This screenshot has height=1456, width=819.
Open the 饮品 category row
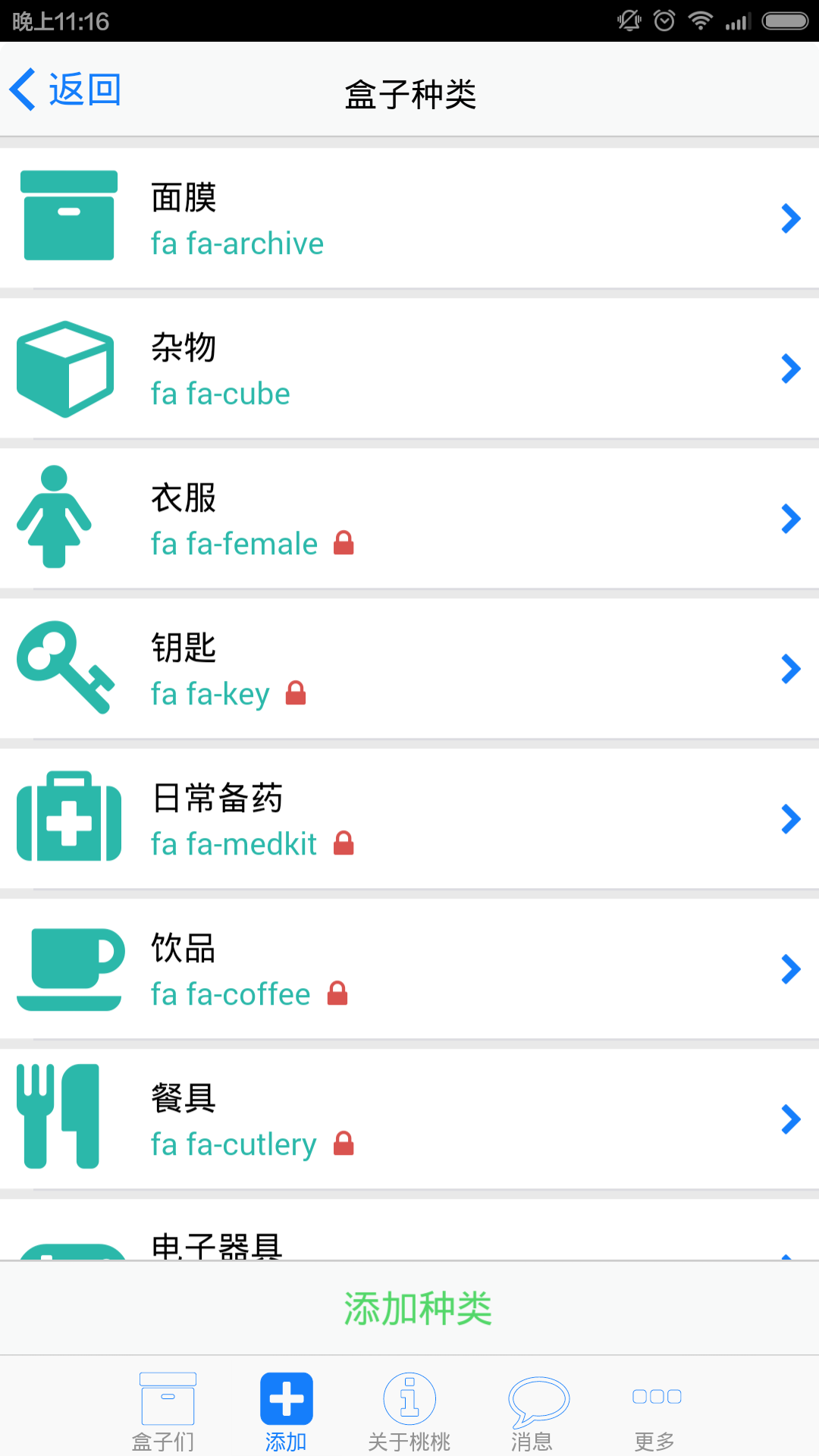(x=409, y=969)
